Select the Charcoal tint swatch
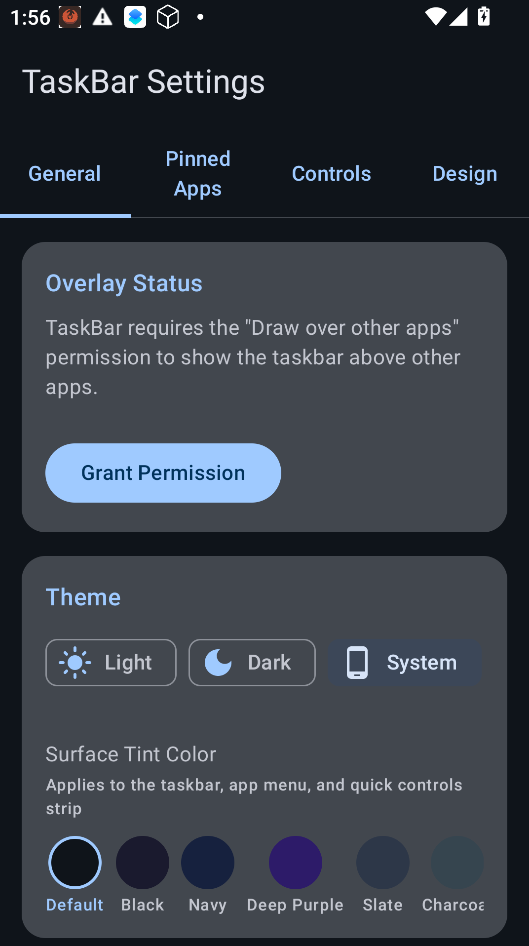Viewport: 529px width, 946px height. tap(457, 863)
